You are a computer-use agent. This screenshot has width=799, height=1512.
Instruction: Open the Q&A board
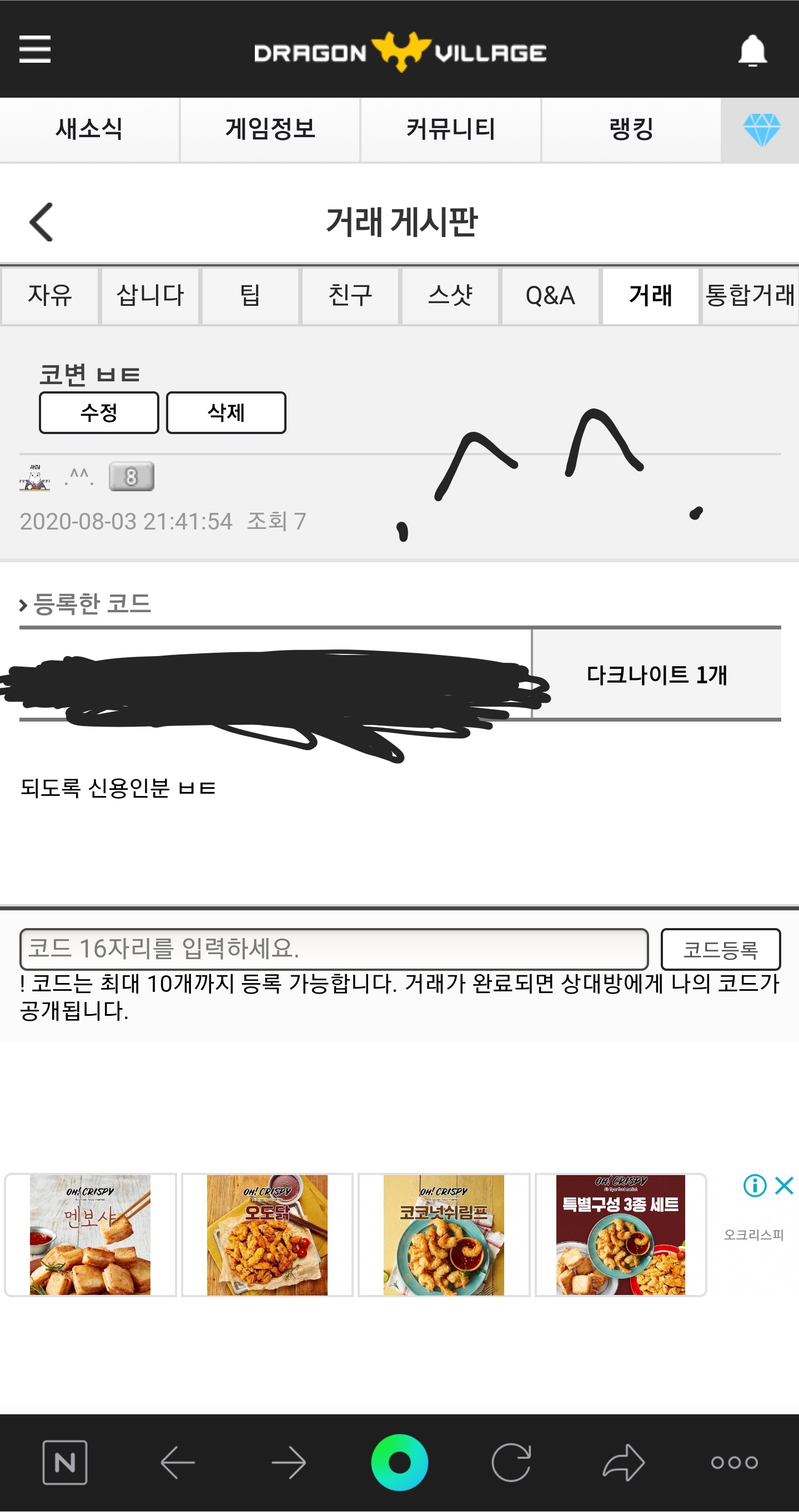point(550,295)
